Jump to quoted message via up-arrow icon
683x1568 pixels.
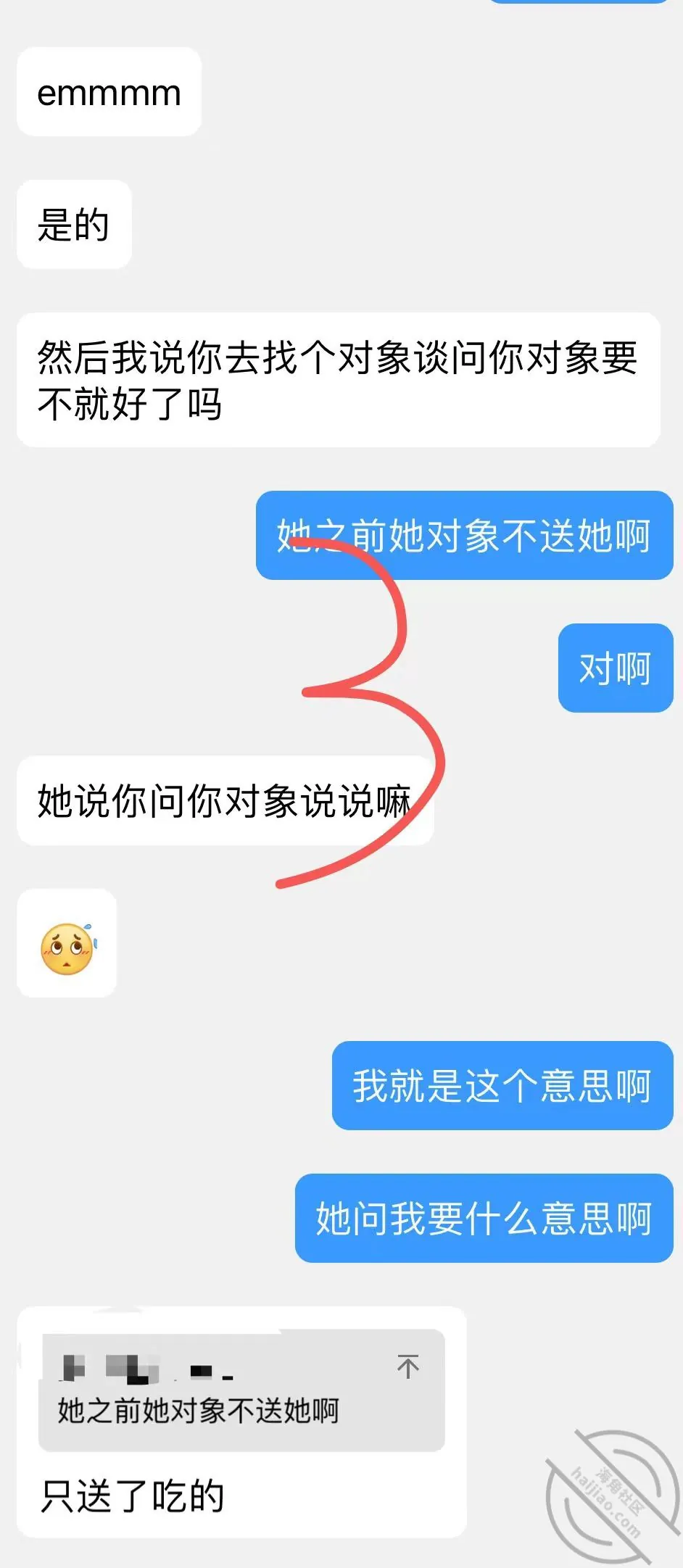pyautogui.click(x=408, y=1366)
